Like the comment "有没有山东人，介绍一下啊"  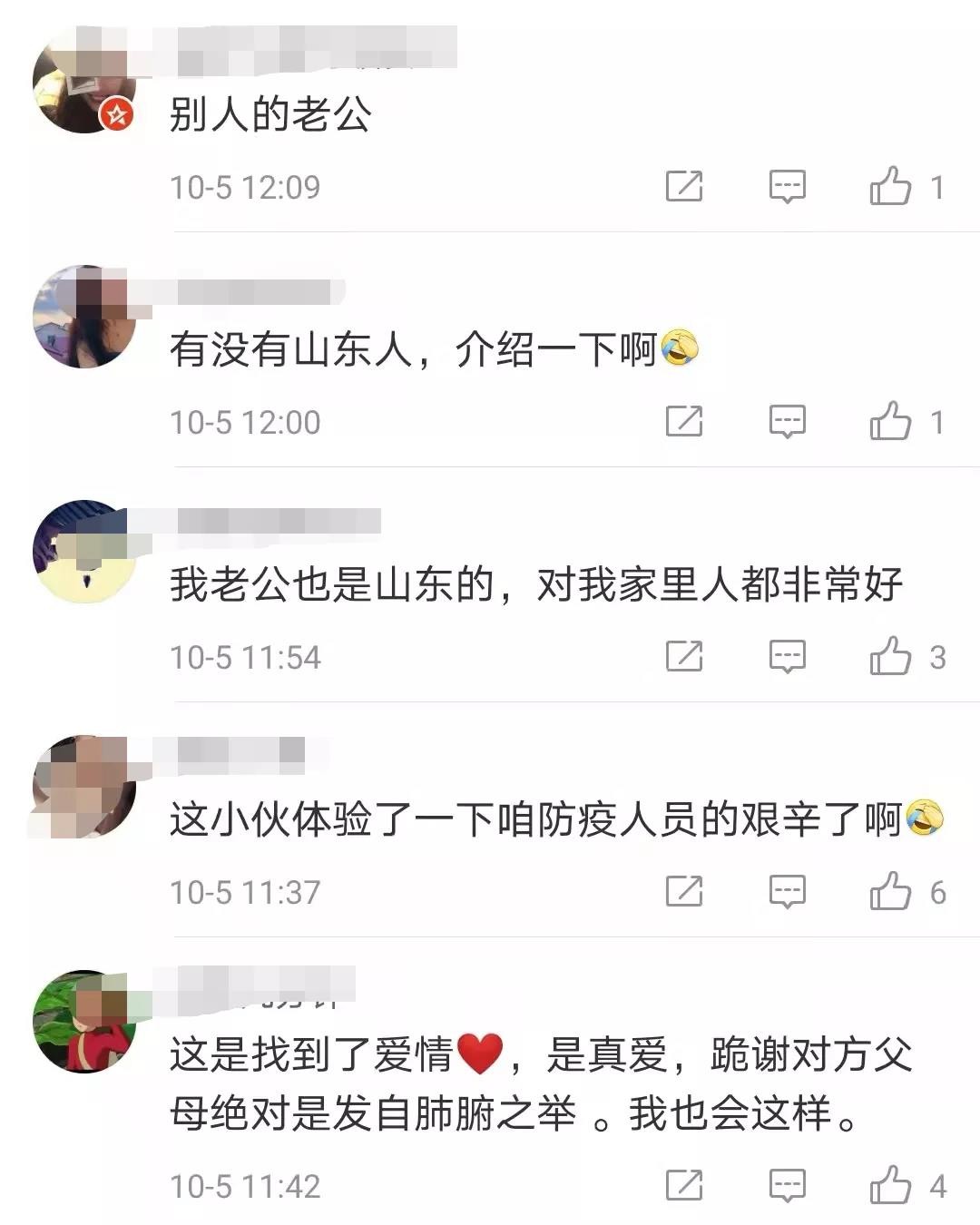tap(891, 422)
